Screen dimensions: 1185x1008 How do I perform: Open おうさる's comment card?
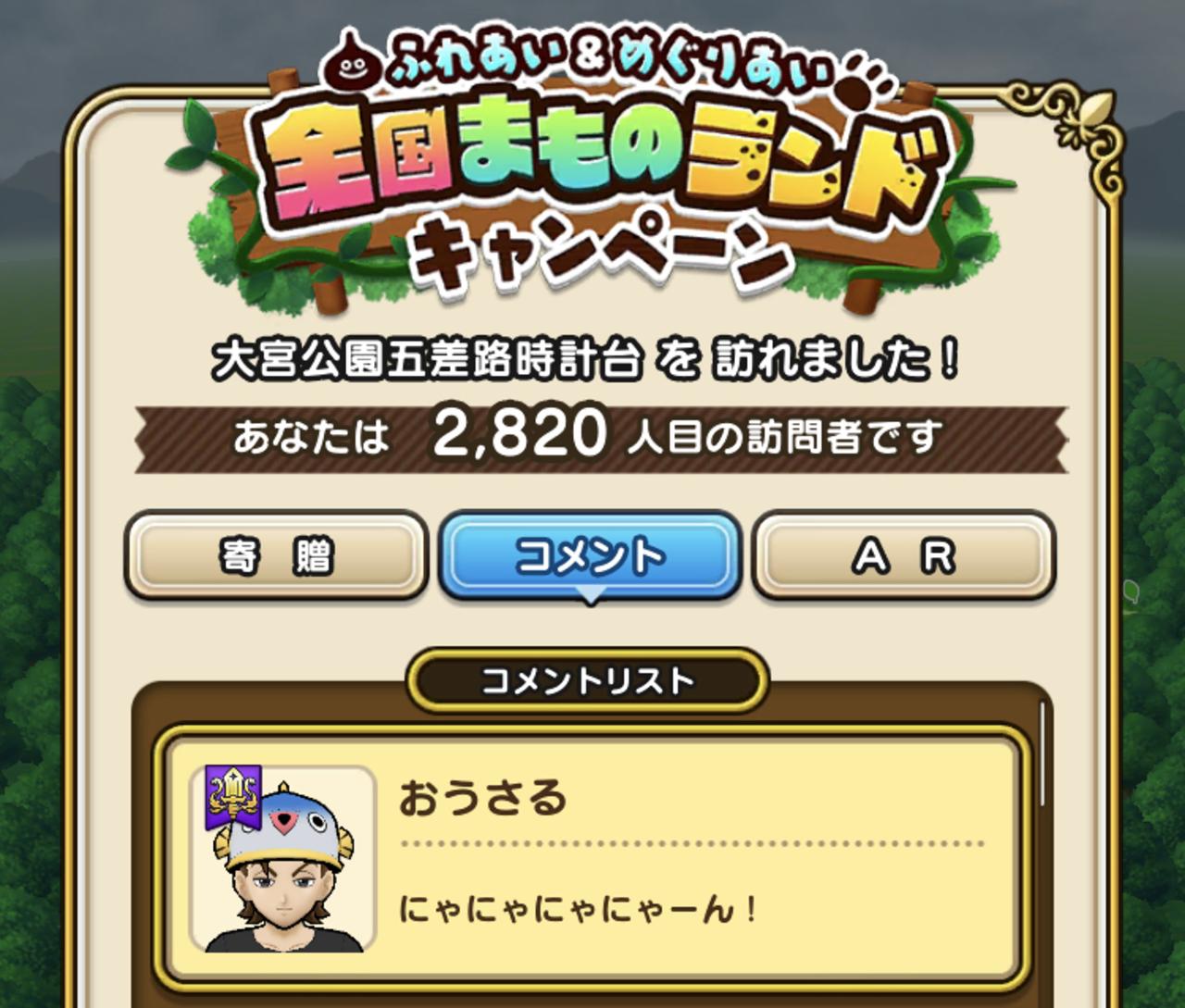592,858
